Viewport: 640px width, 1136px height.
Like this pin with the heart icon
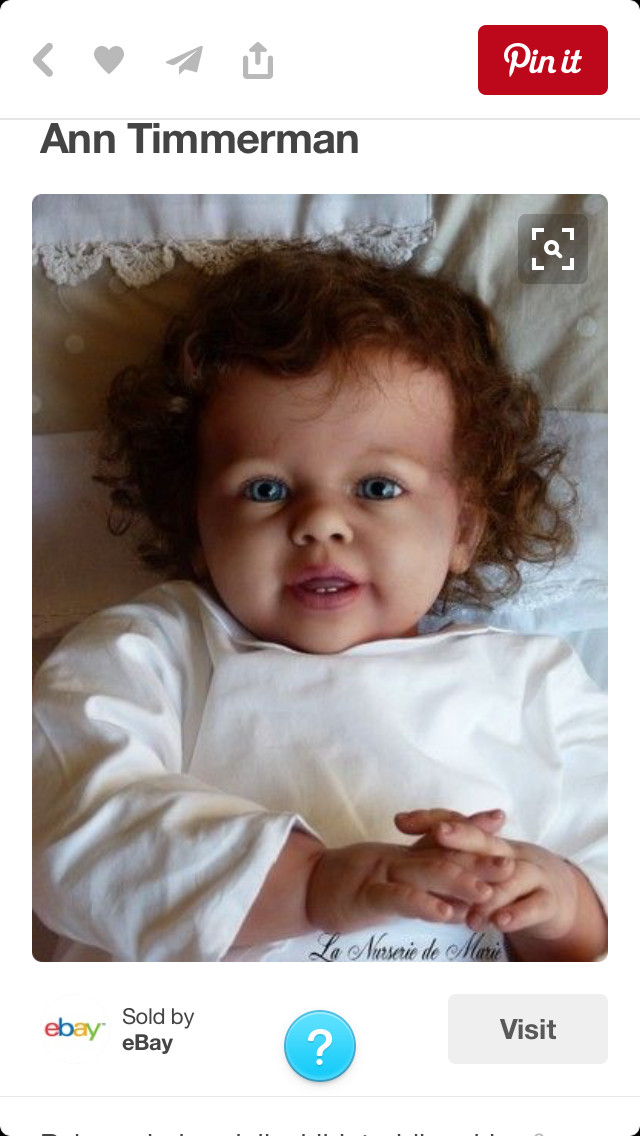pyautogui.click(x=109, y=60)
